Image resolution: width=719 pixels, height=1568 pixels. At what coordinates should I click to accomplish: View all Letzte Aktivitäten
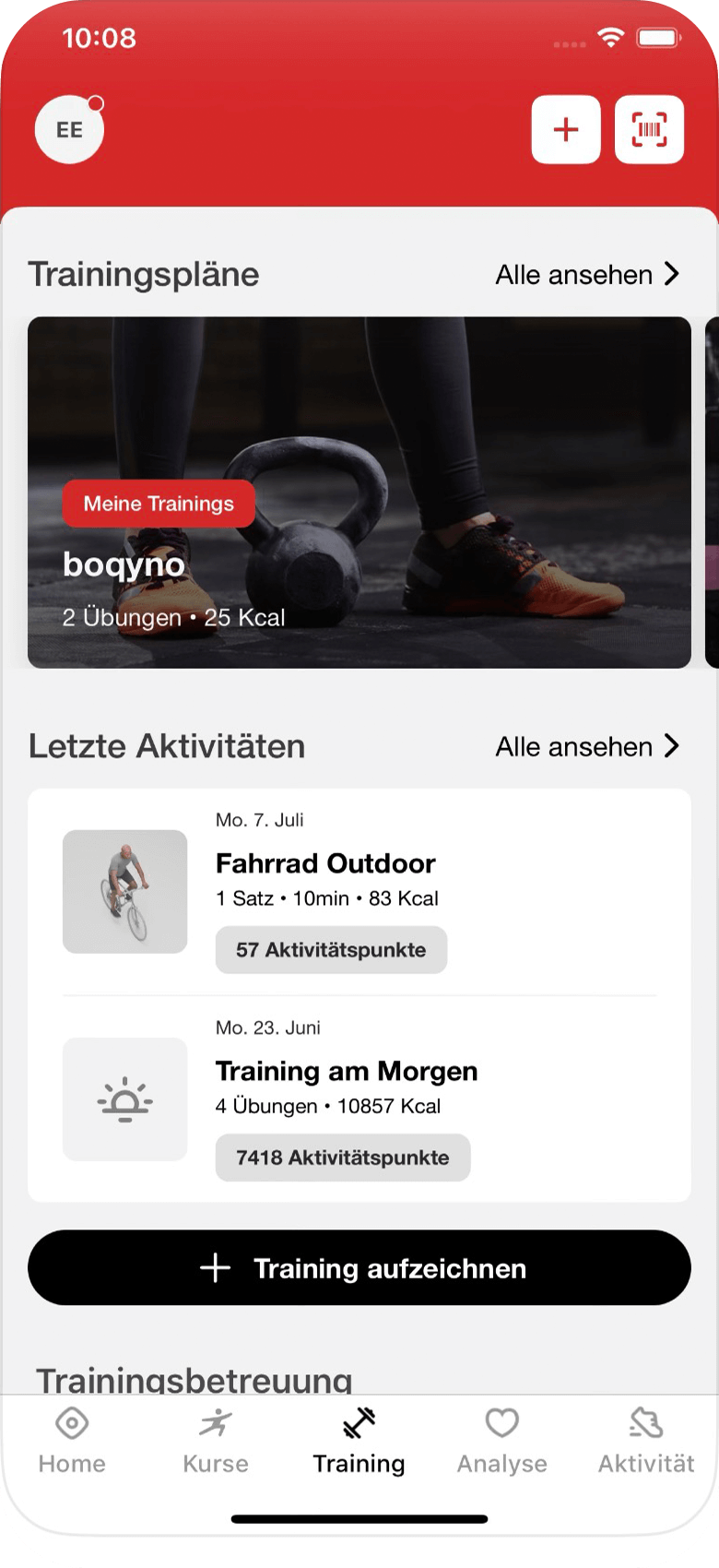[x=587, y=747]
